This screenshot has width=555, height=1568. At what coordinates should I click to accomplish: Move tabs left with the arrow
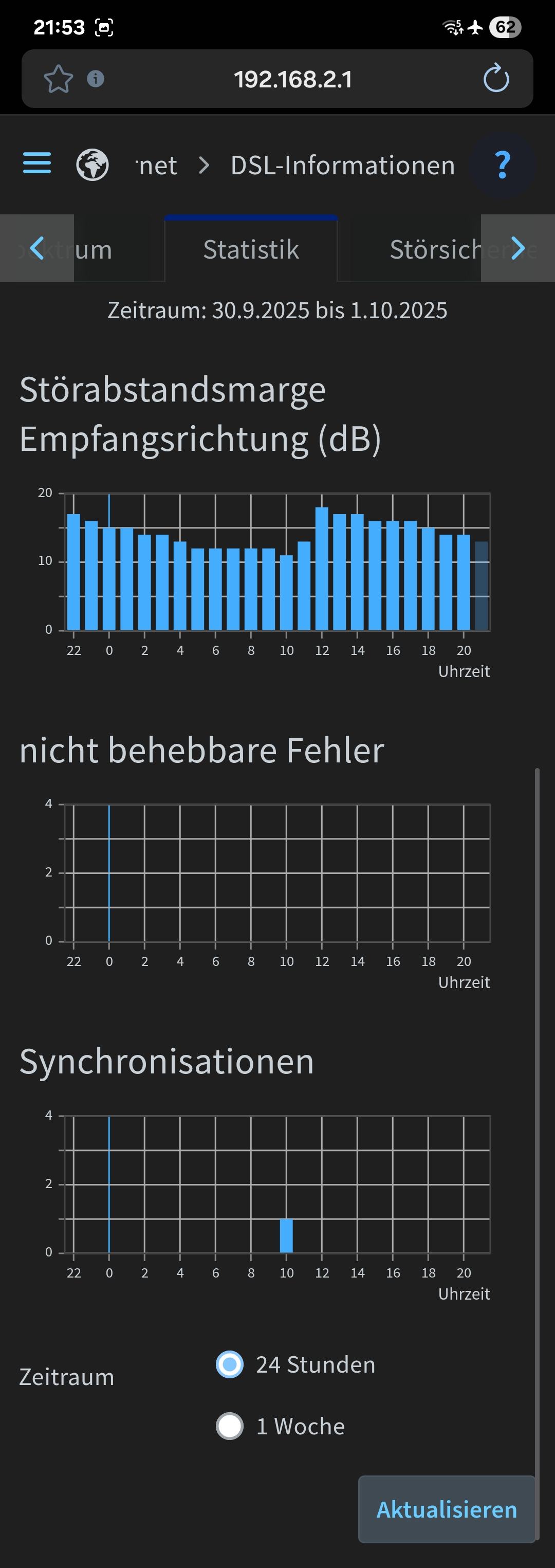[x=36, y=248]
